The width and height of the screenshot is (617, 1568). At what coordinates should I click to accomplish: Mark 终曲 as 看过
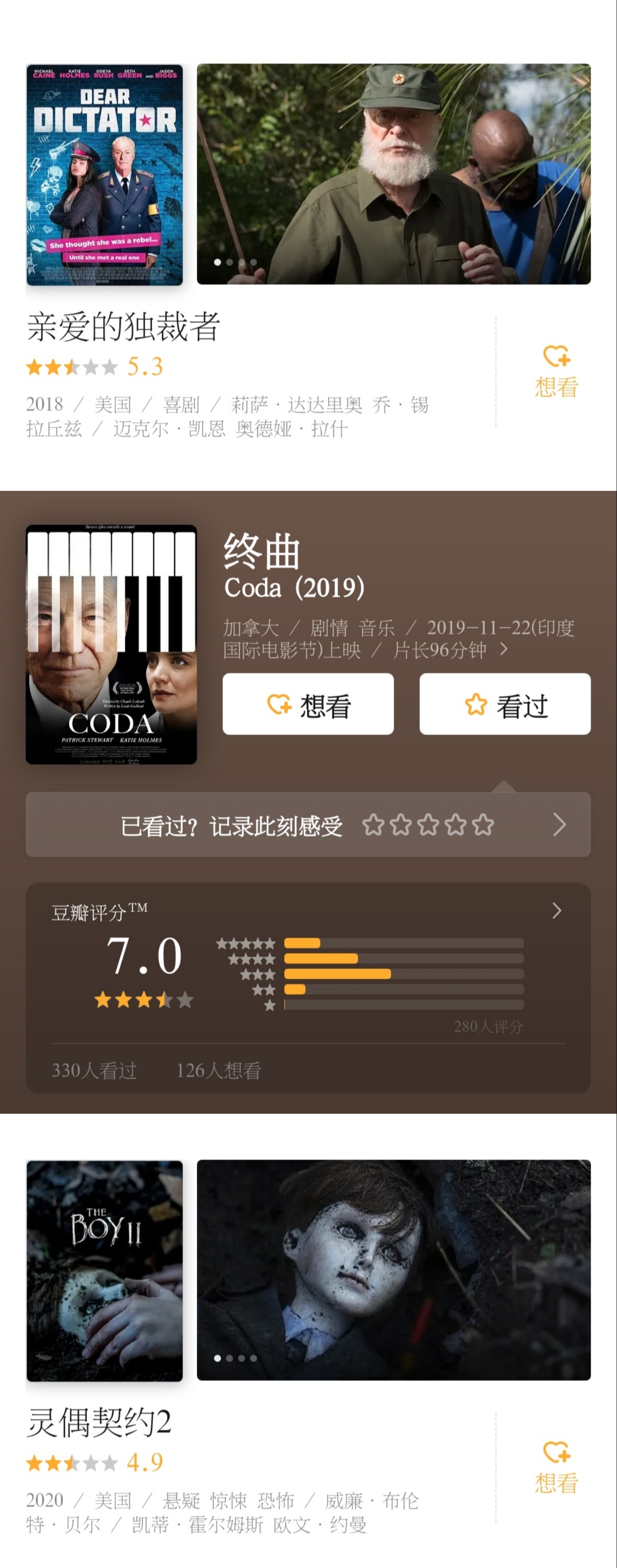point(504,704)
